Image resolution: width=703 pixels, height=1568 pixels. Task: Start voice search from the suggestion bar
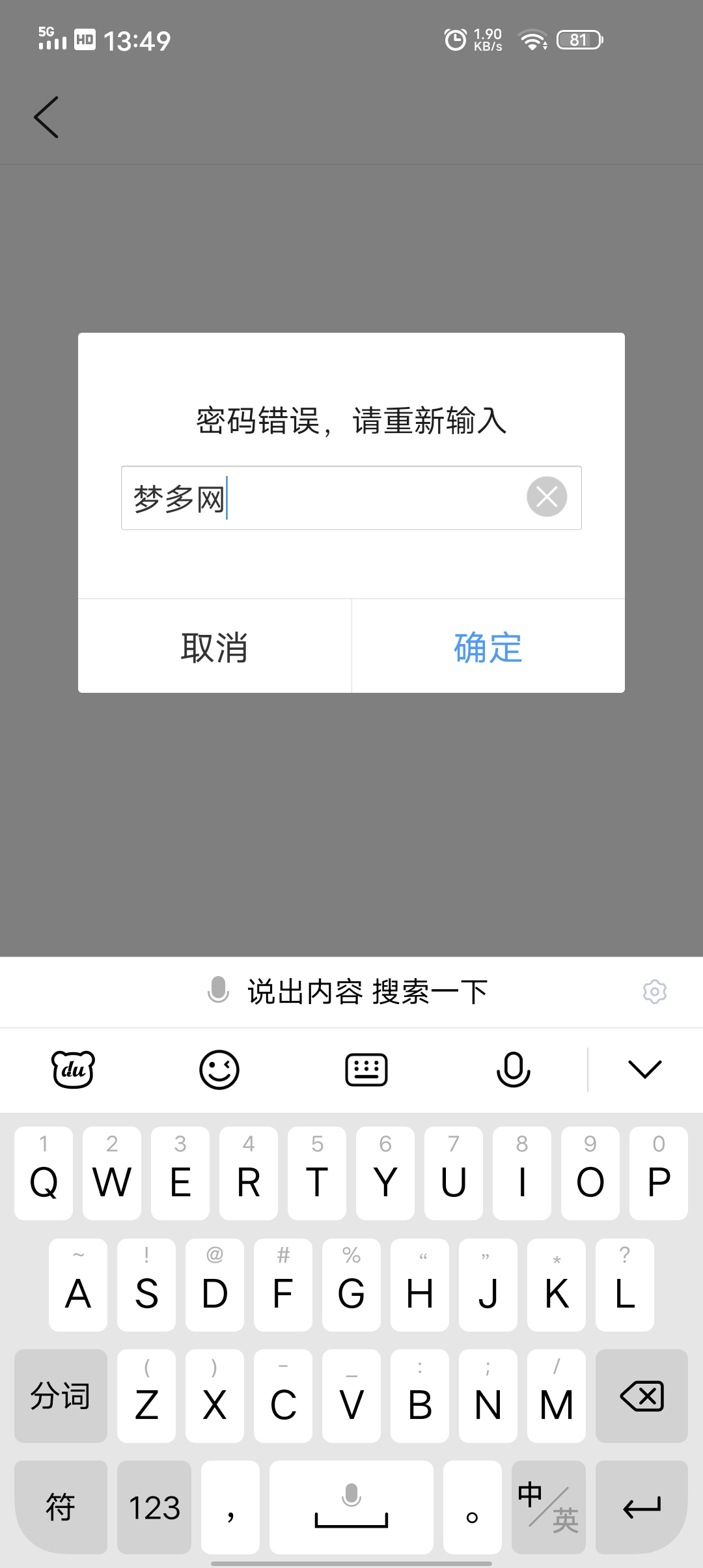click(x=348, y=992)
